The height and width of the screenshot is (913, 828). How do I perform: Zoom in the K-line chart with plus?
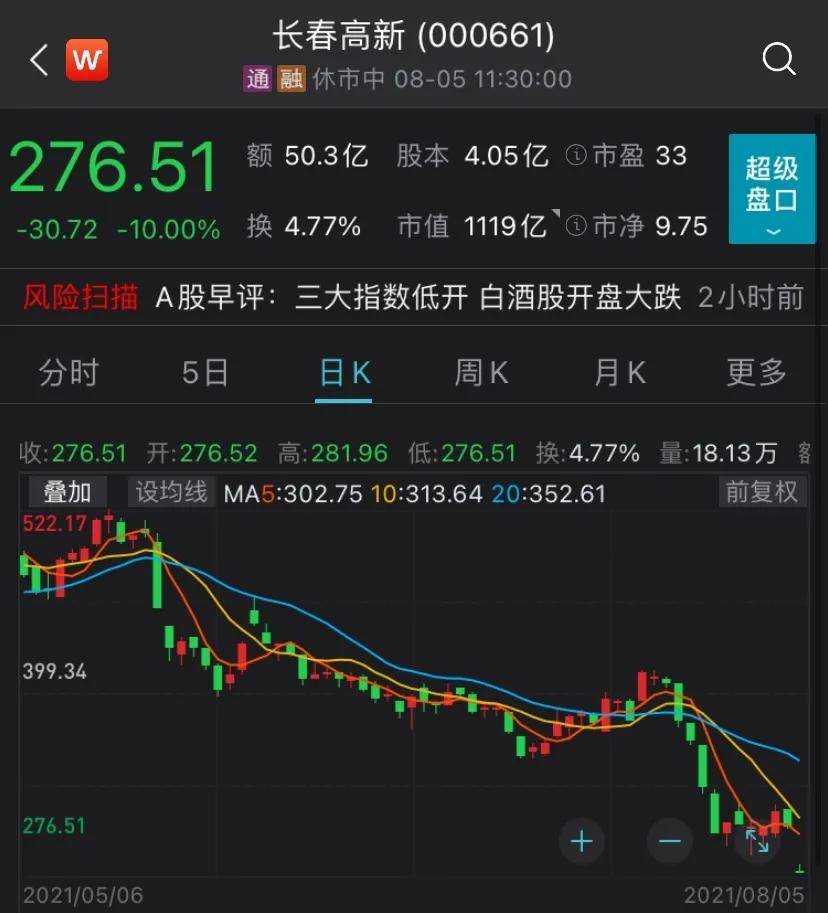click(582, 841)
